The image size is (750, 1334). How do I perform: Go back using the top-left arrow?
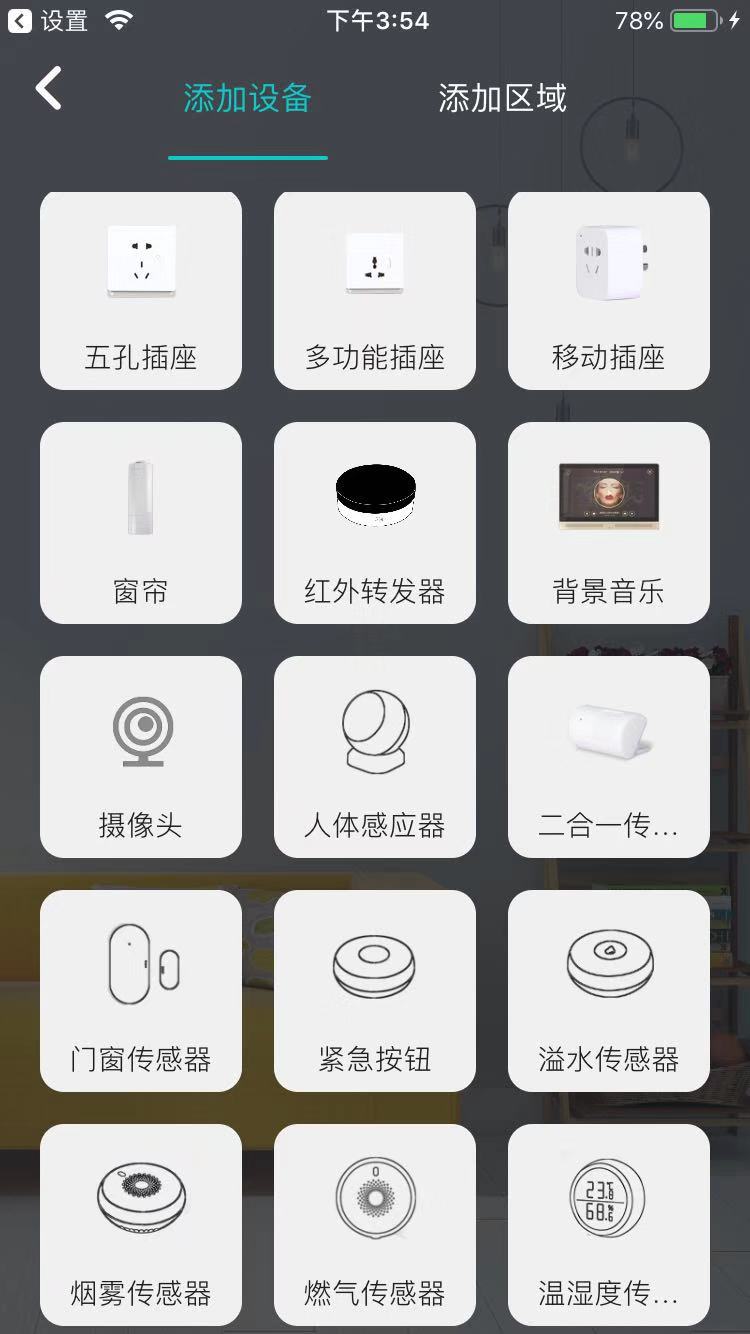[x=49, y=89]
